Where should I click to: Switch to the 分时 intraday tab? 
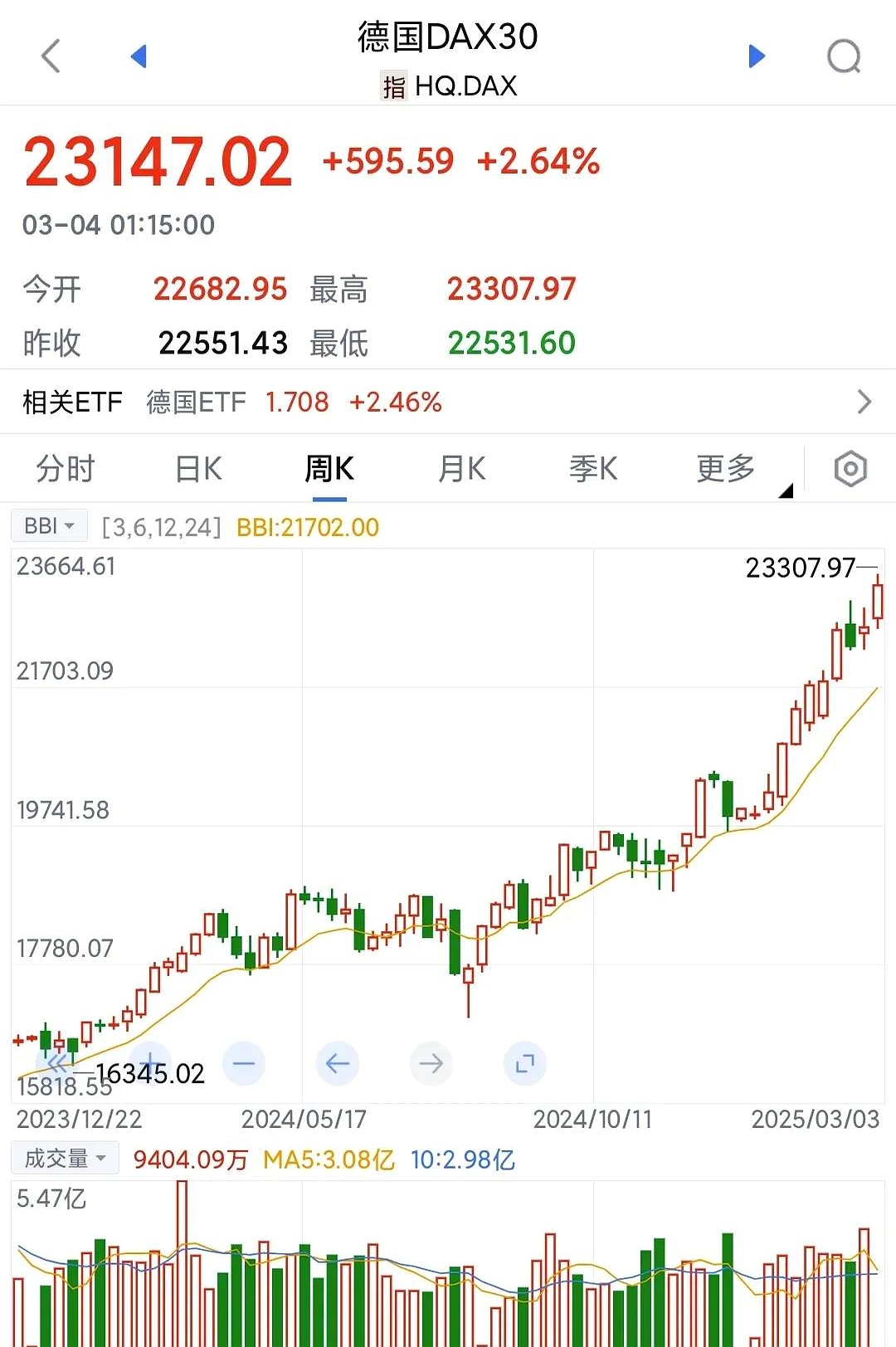point(66,469)
